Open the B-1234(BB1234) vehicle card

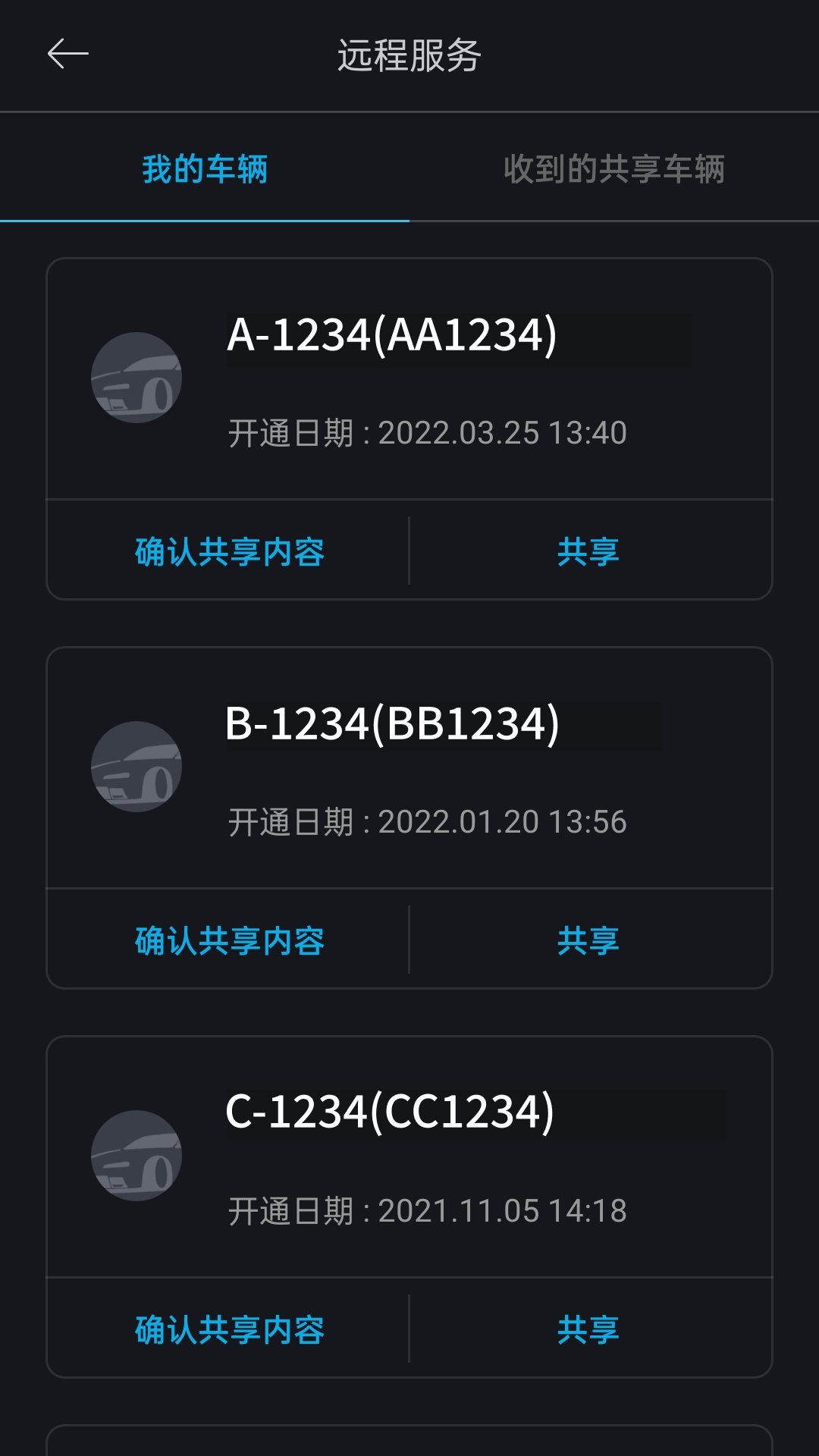point(409,770)
